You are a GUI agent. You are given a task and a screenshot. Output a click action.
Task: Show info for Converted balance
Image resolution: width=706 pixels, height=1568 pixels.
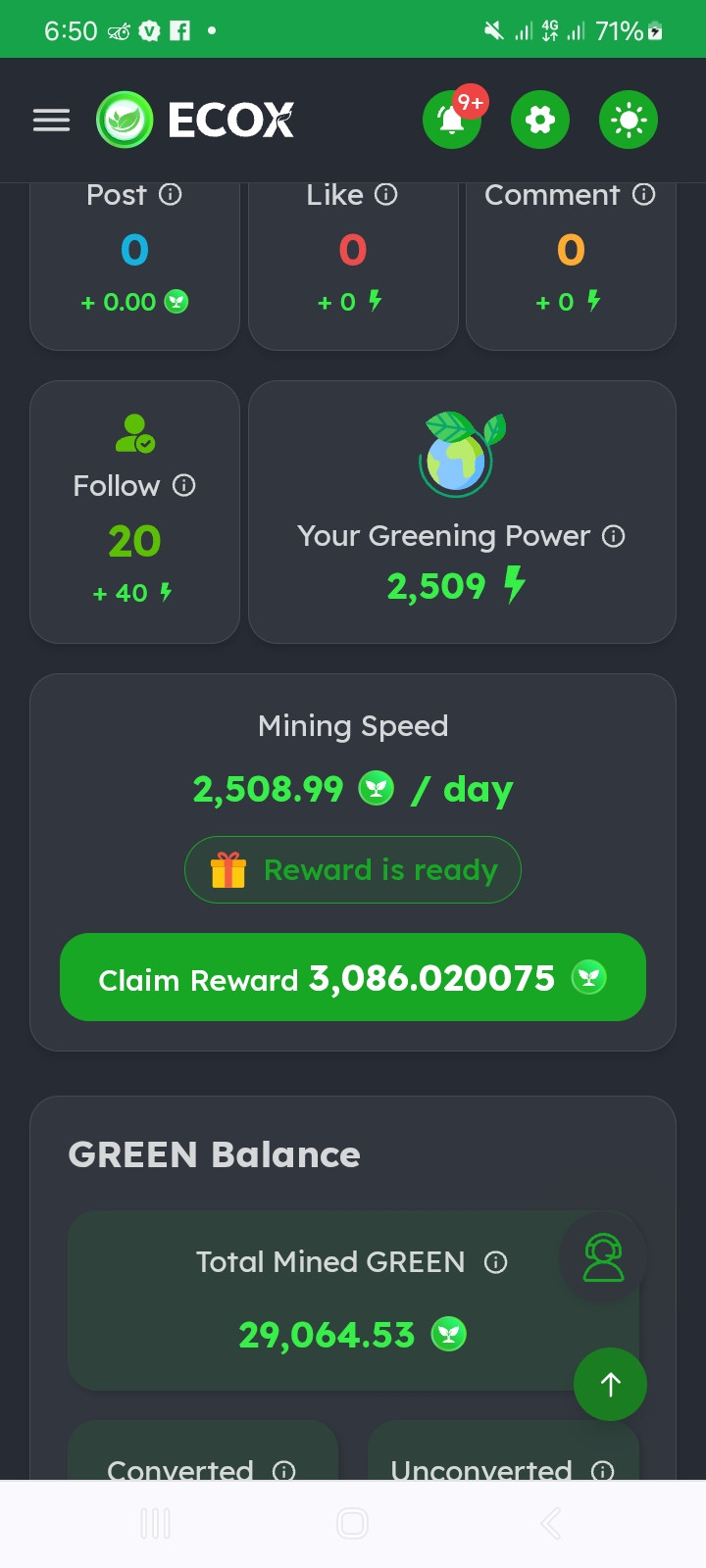point(284,1470)
